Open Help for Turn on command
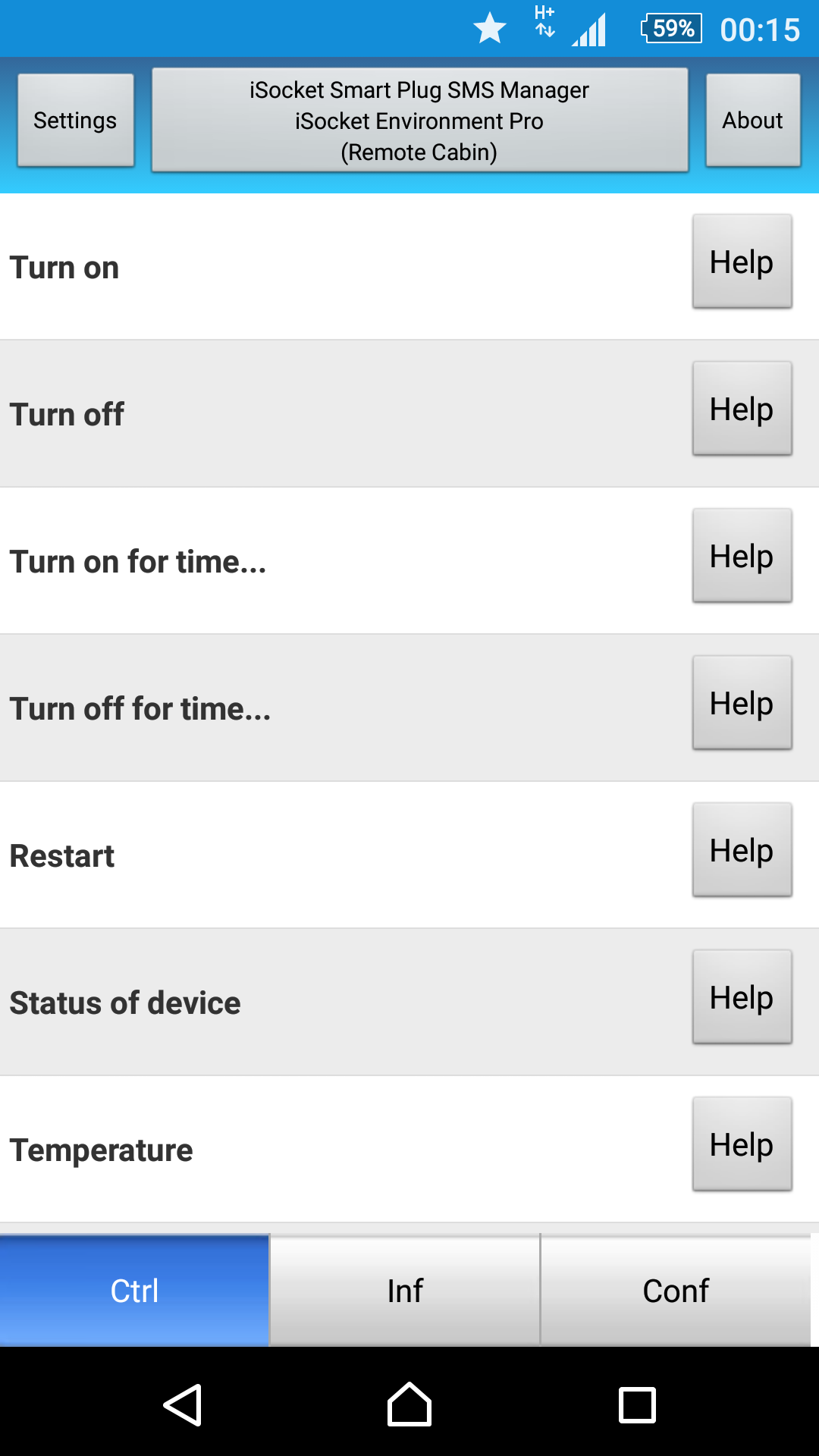The height and width of the screenshot is (1456, 819). [742, 262]
